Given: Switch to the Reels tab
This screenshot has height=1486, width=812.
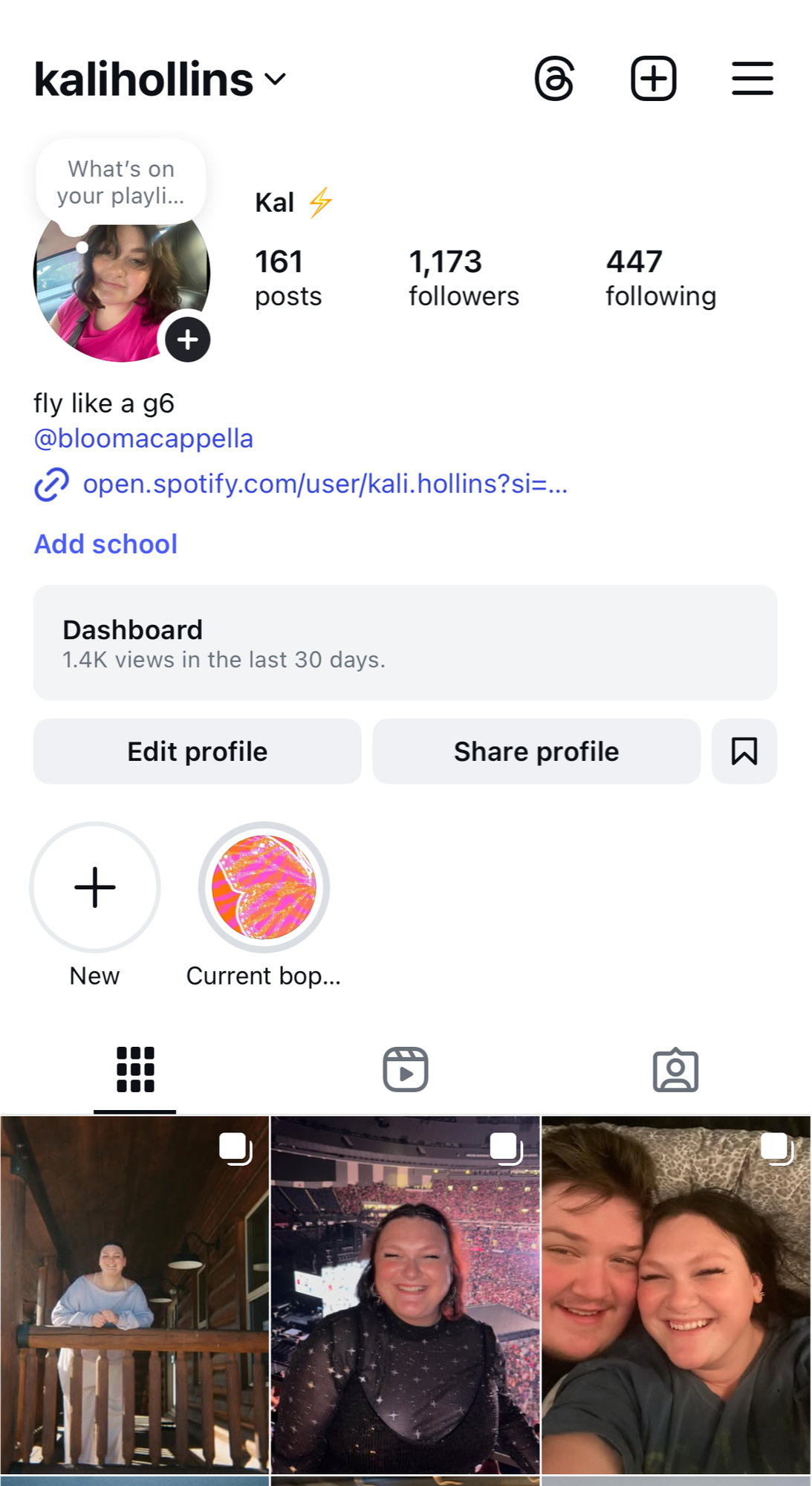Looking at the screenshot, I should point(405,1070).
